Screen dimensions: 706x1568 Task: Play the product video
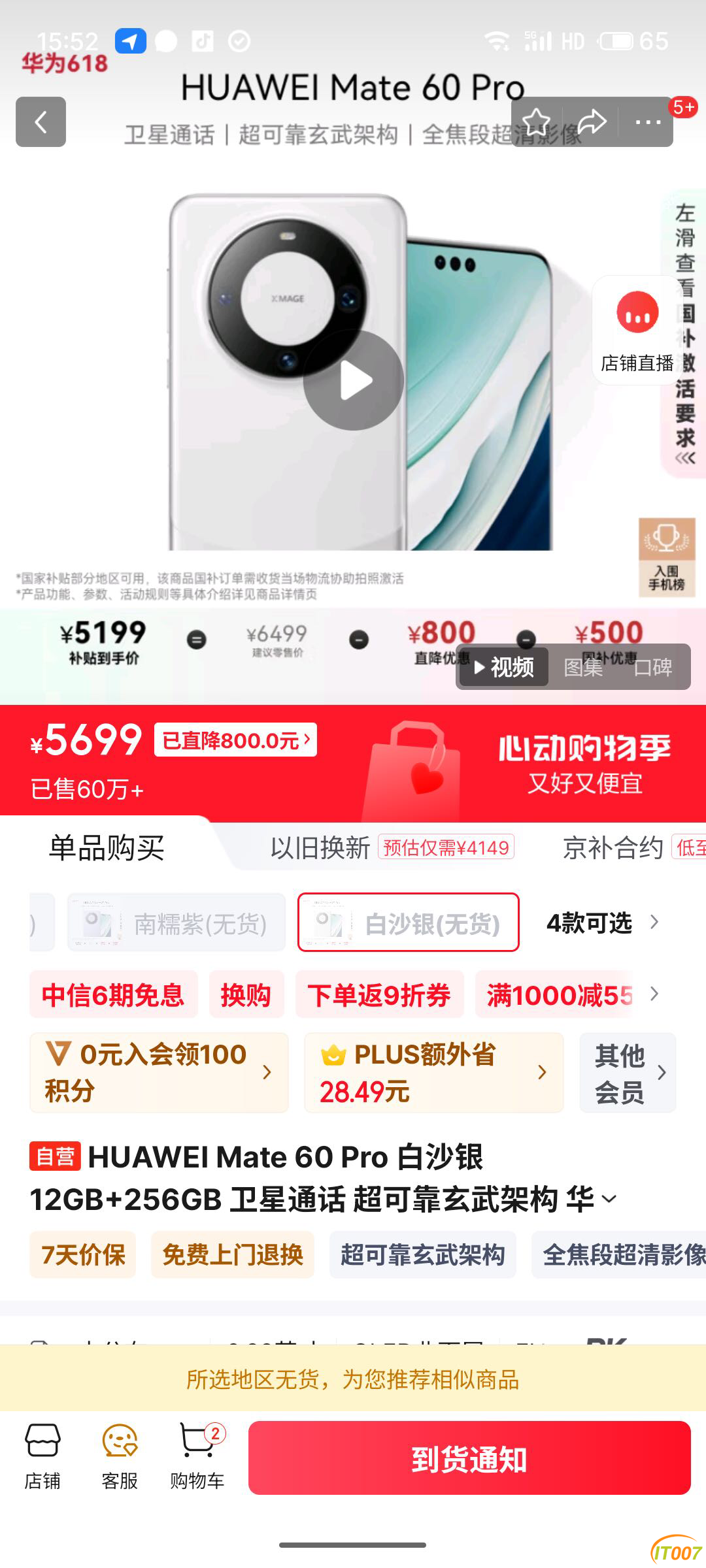[x=353, y=380]
